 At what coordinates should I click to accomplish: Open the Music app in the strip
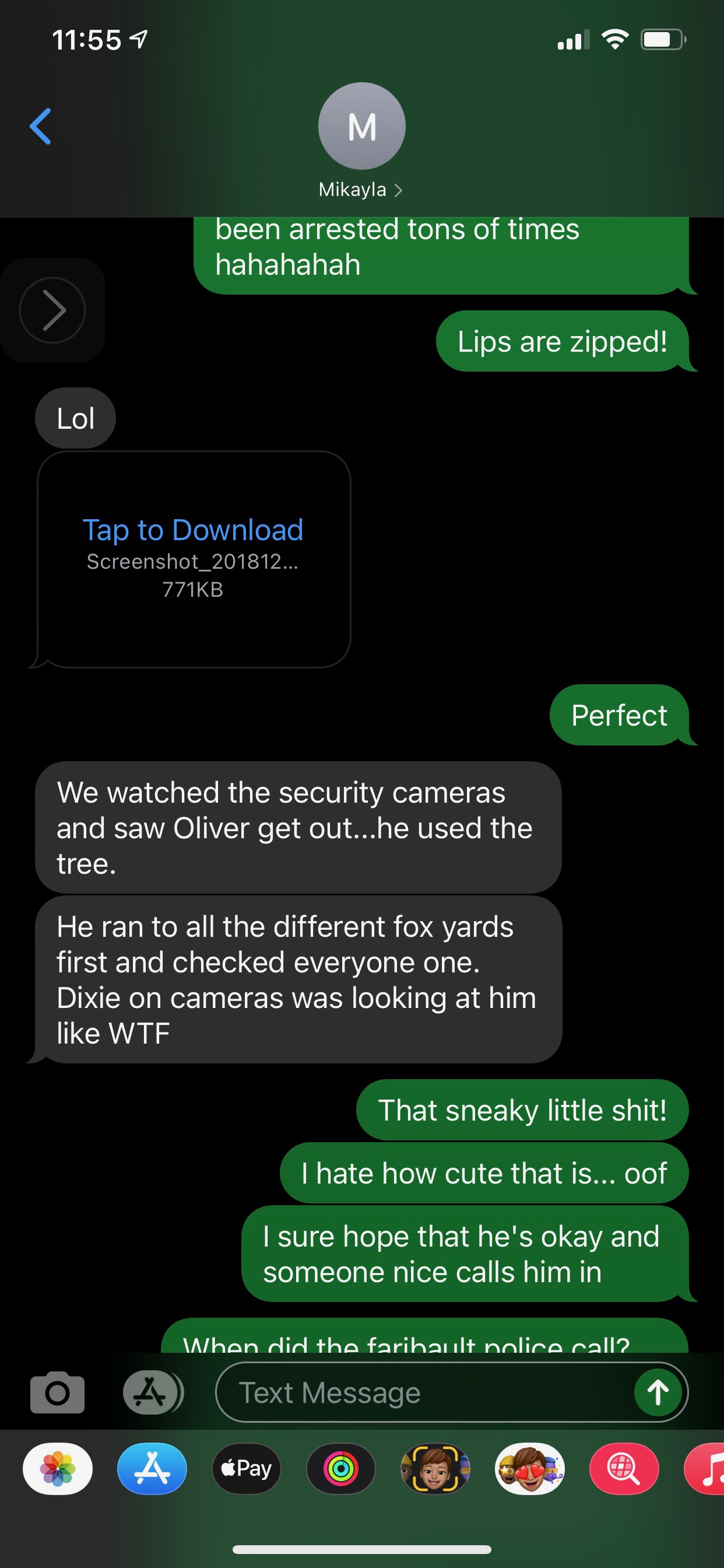(706, 1469)
